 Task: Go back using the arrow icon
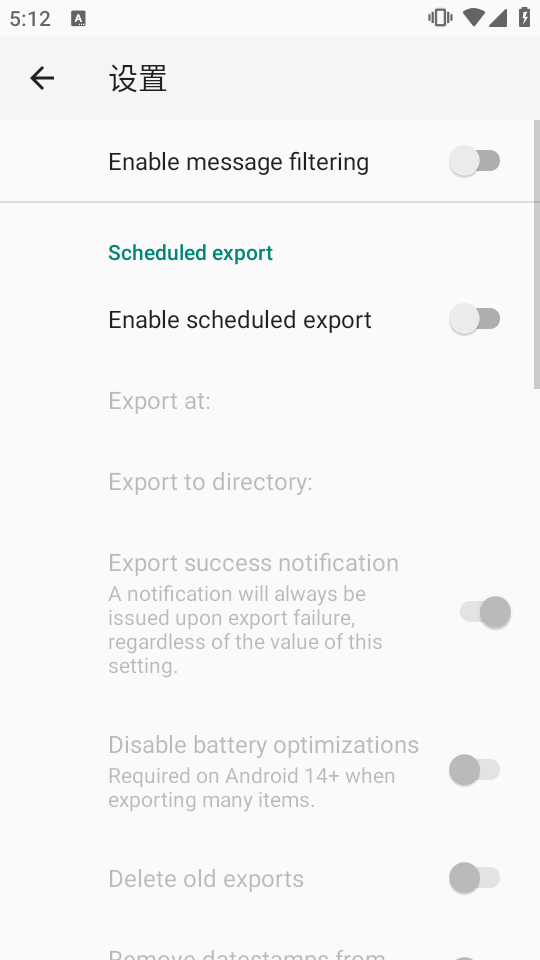pos(42,78)
